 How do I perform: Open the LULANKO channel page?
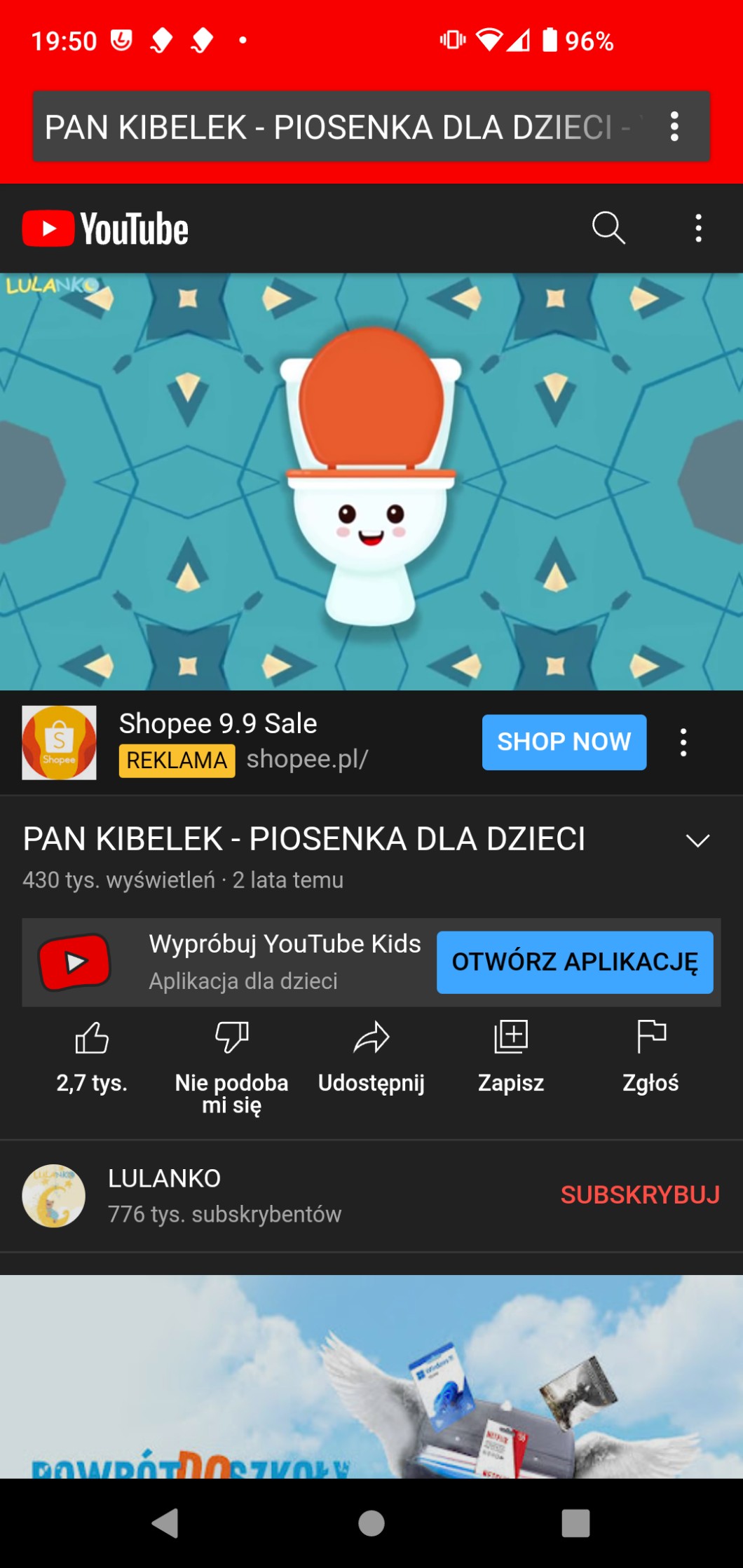(x=165, y=1194)
